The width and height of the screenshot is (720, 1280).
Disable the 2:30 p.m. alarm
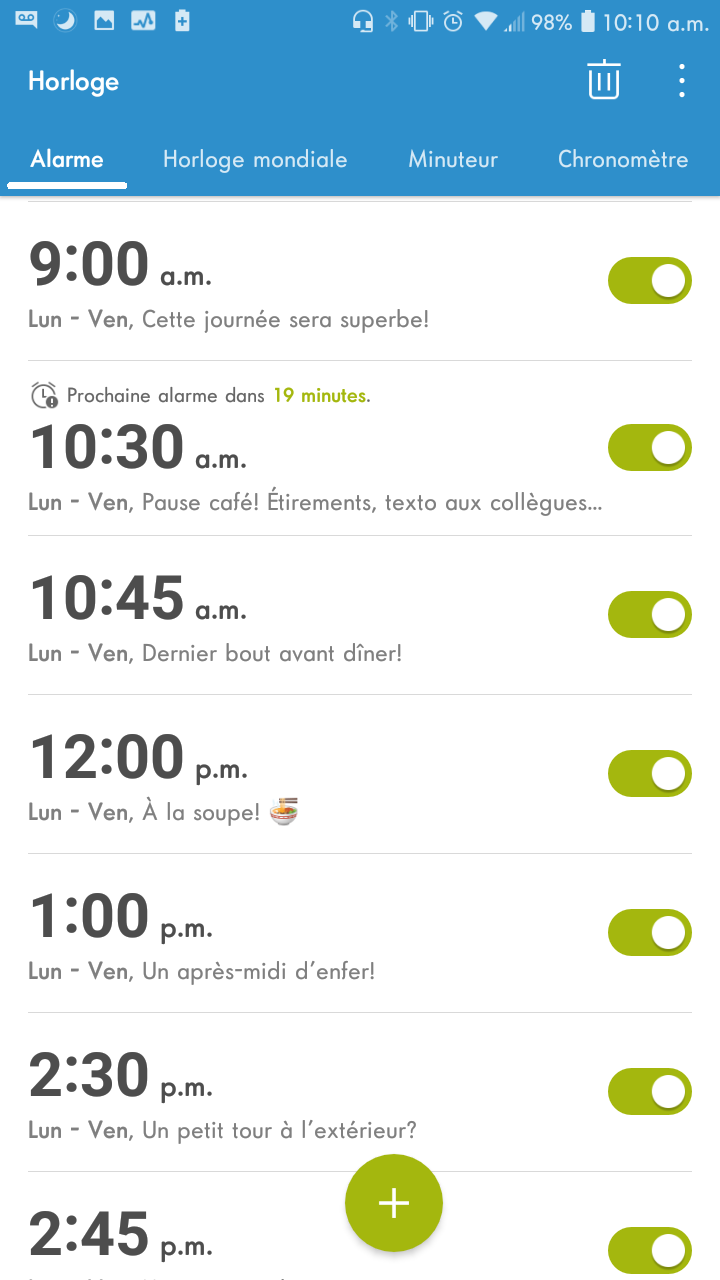tap(650, 1091)
